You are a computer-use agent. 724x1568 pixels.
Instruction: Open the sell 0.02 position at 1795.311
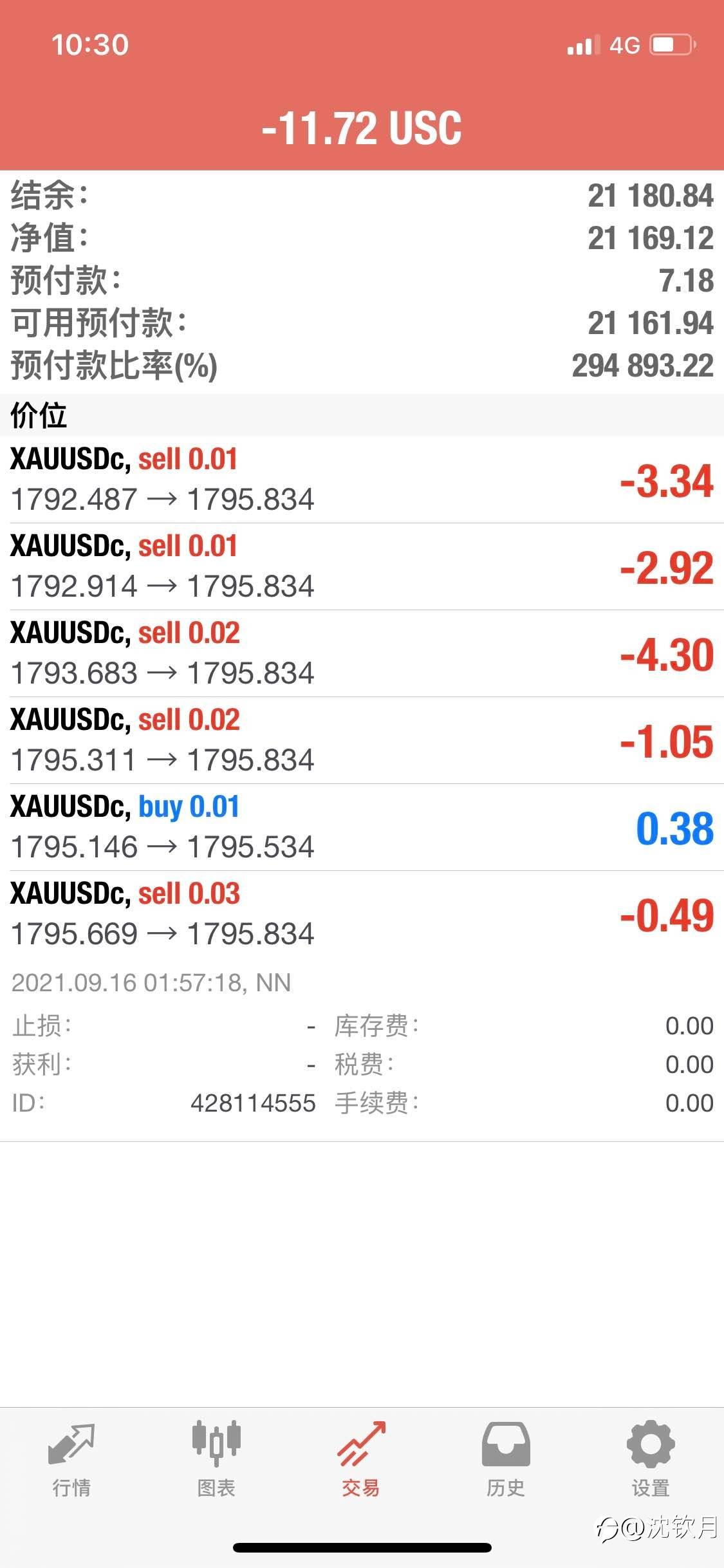(362, 740)
